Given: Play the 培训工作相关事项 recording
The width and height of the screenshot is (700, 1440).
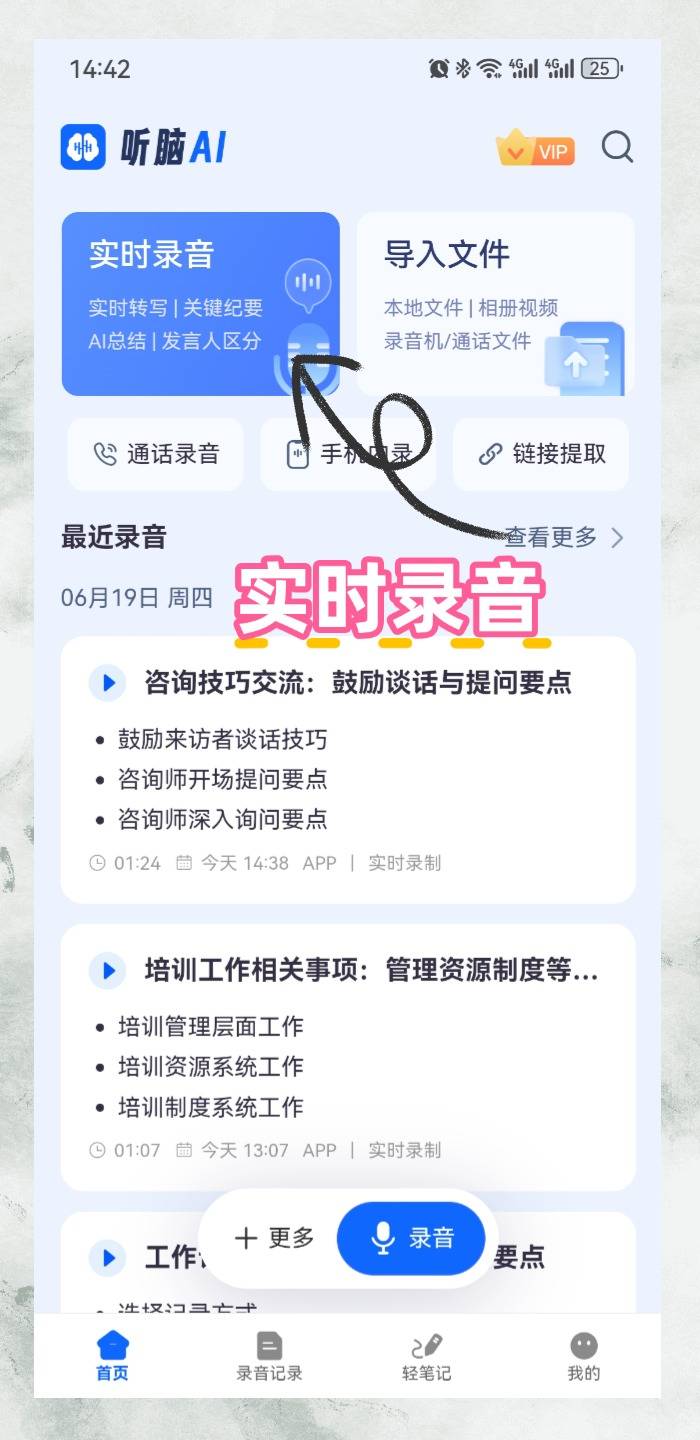Looking at the screenshot, I should [107, 970].
